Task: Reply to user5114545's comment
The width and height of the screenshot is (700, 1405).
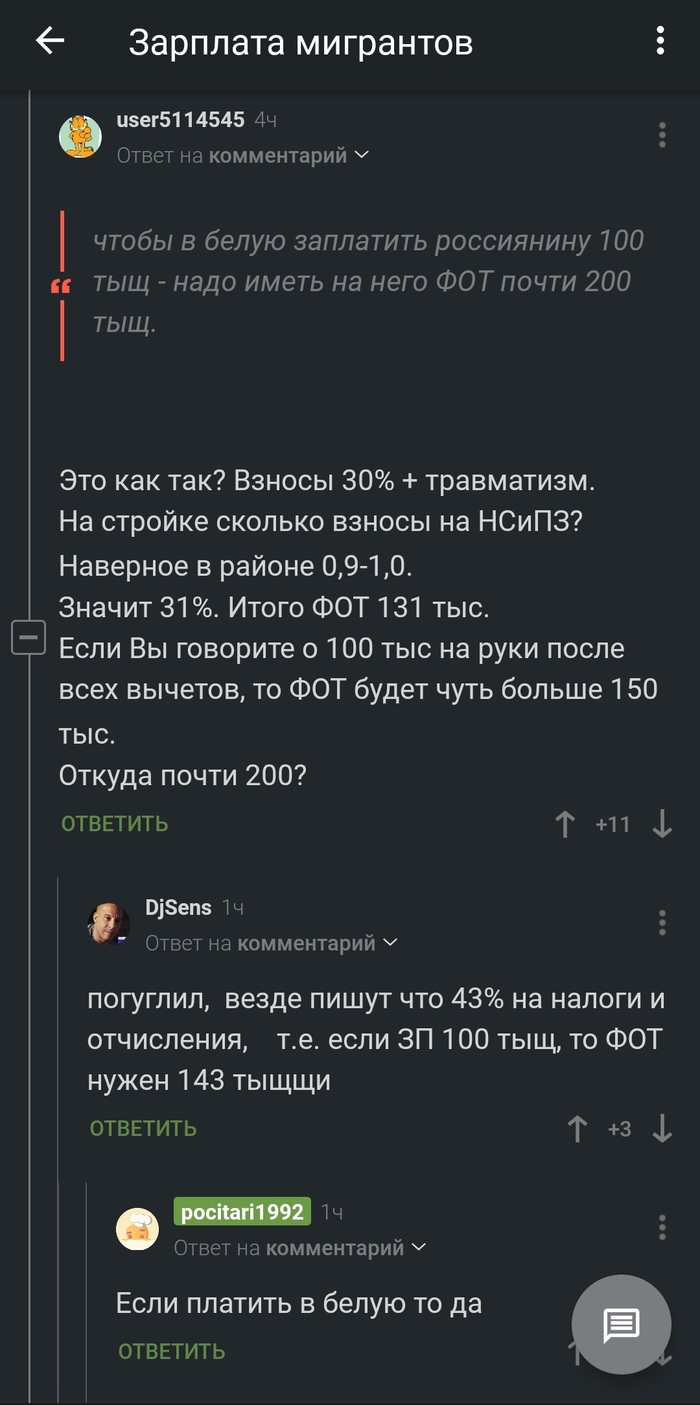Action: [114, 824]
